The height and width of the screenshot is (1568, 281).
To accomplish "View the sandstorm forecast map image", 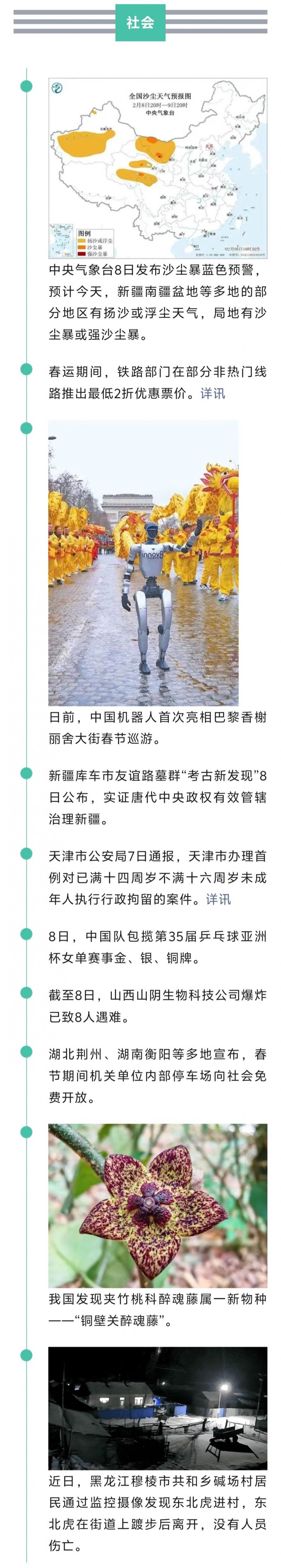I will 158,168.
